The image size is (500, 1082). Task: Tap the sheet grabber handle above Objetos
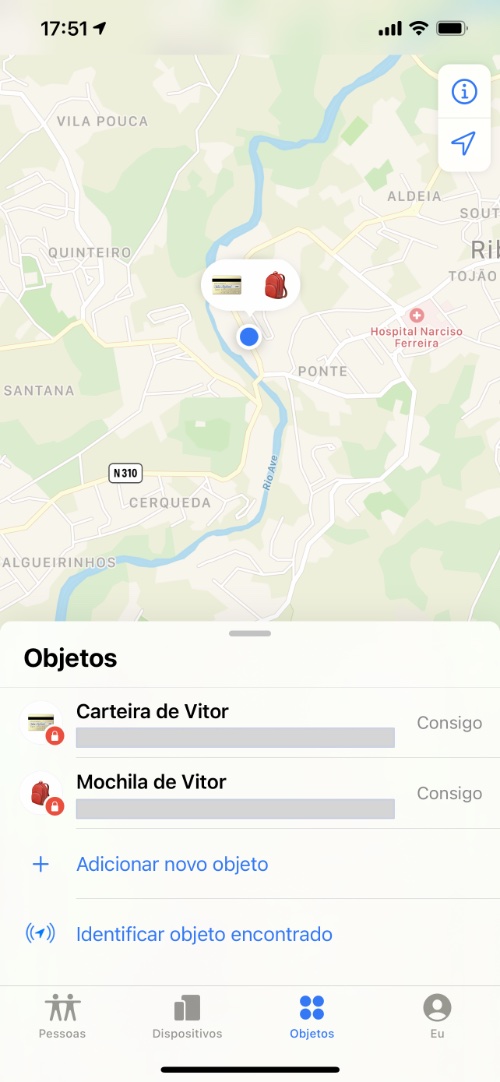(250, 633)
